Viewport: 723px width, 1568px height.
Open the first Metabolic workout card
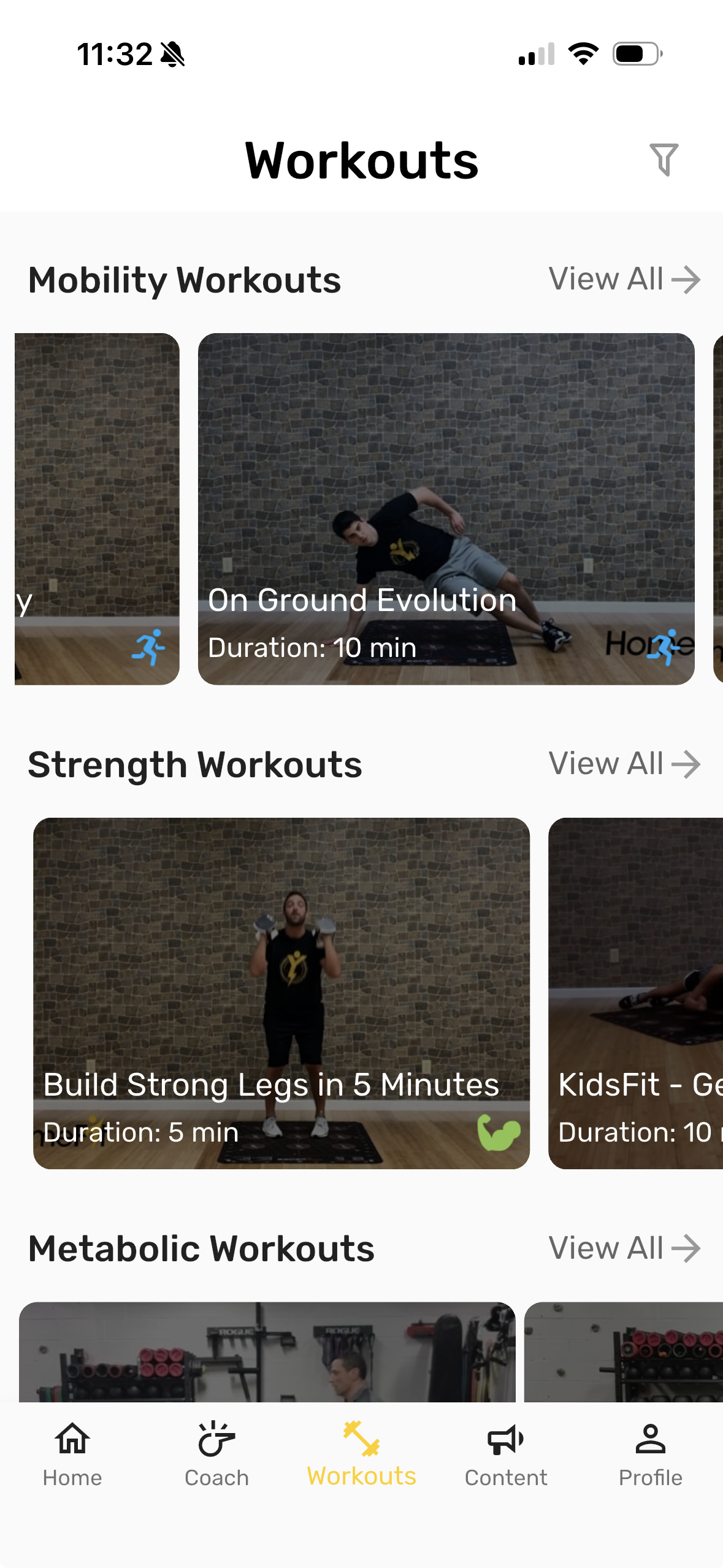click(267, 1352)
